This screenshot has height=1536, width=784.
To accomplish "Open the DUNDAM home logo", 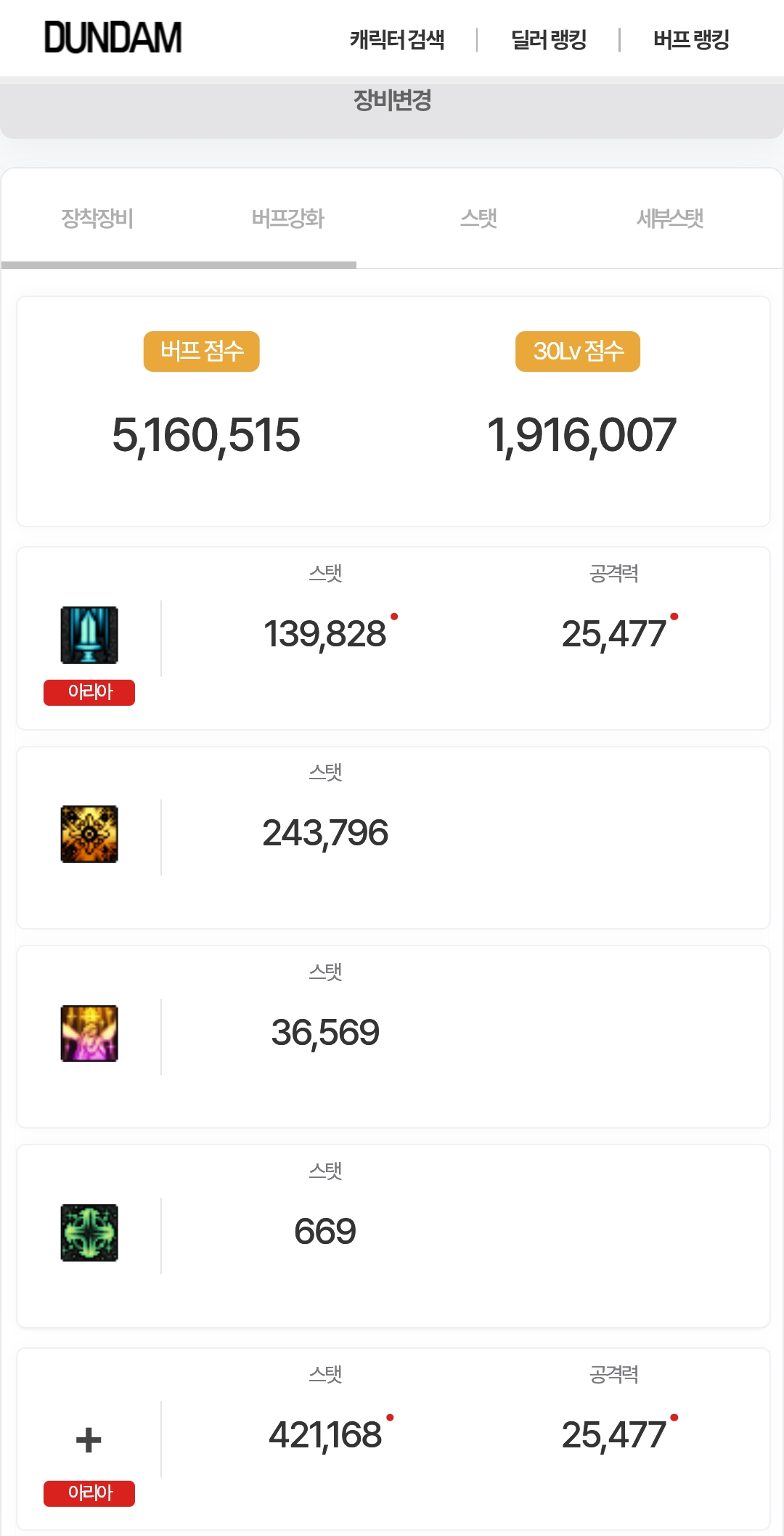I will (x=113, y=38).
